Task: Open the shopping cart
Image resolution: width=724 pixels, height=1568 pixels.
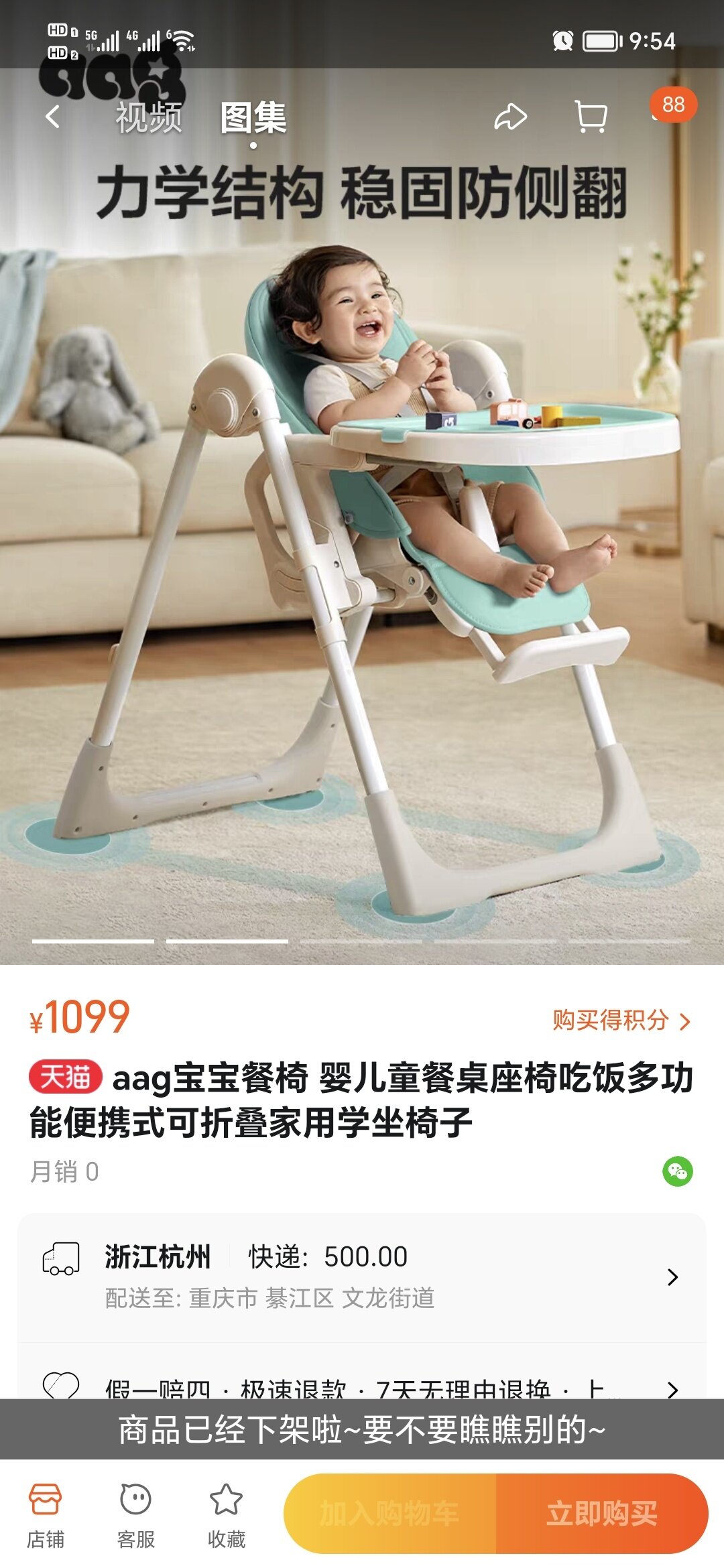Action: (x=591, y=117)
